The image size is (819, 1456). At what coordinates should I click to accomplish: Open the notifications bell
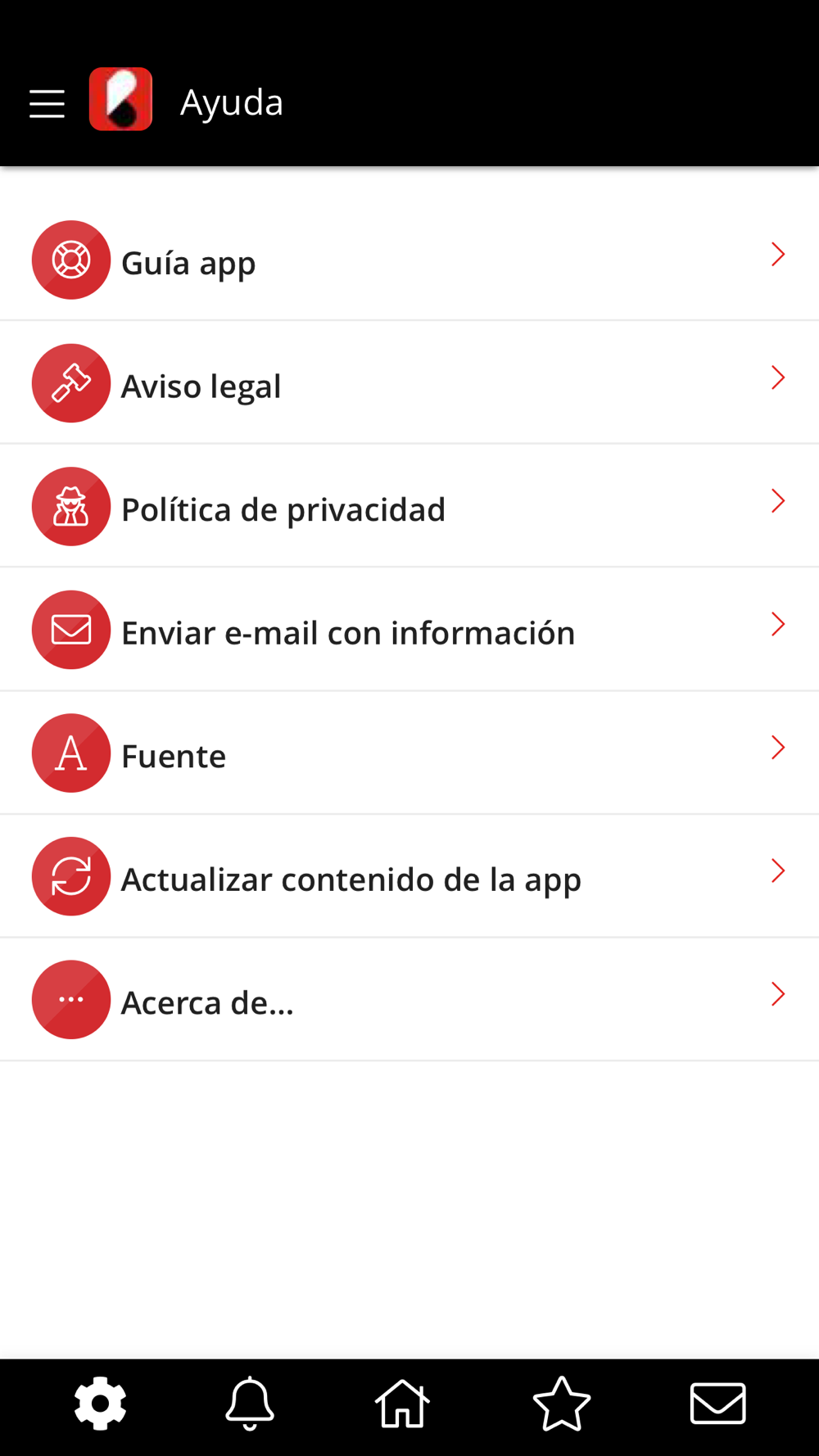click(250, 1404)
